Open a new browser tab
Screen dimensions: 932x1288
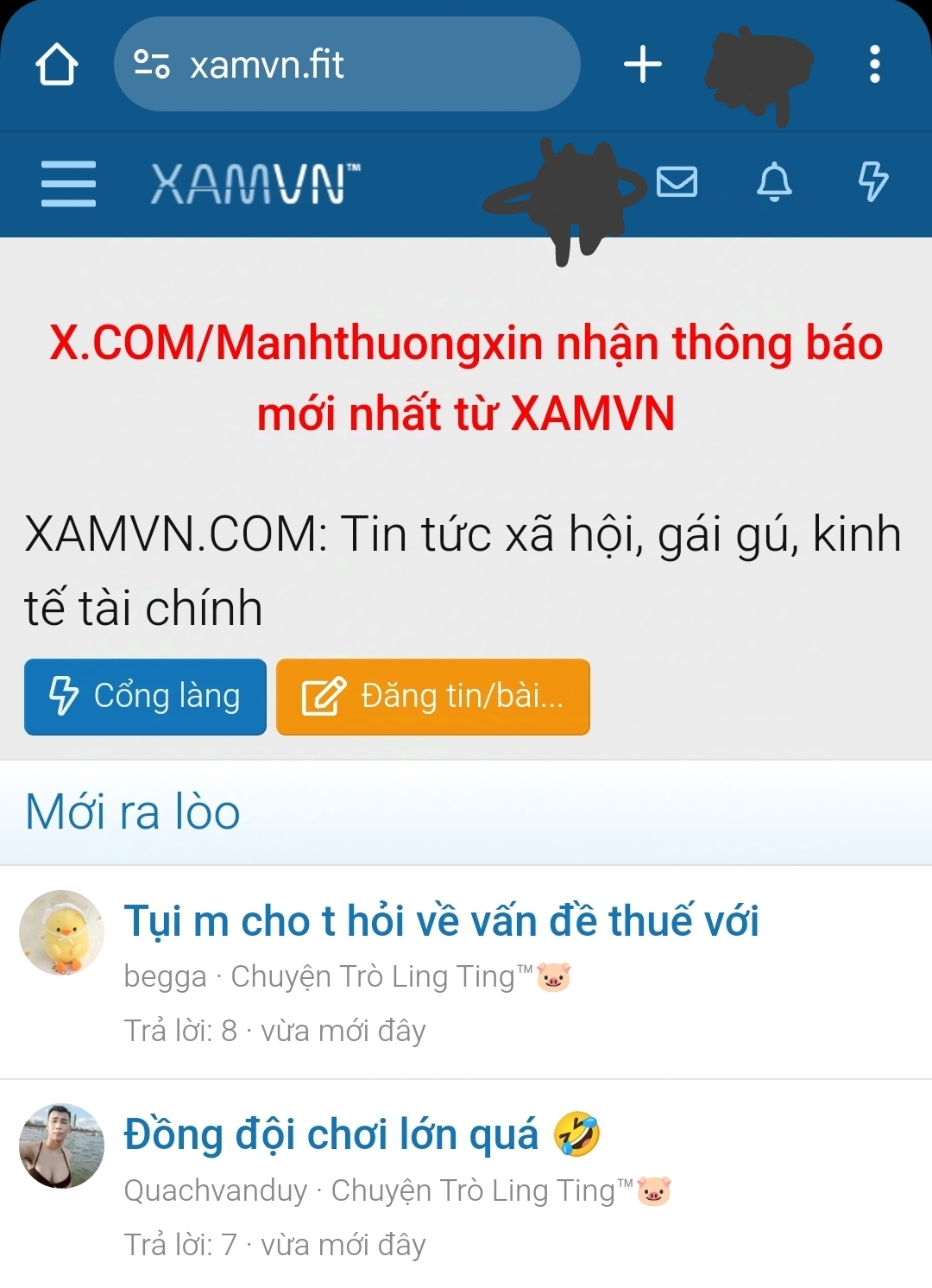point(643,65)
